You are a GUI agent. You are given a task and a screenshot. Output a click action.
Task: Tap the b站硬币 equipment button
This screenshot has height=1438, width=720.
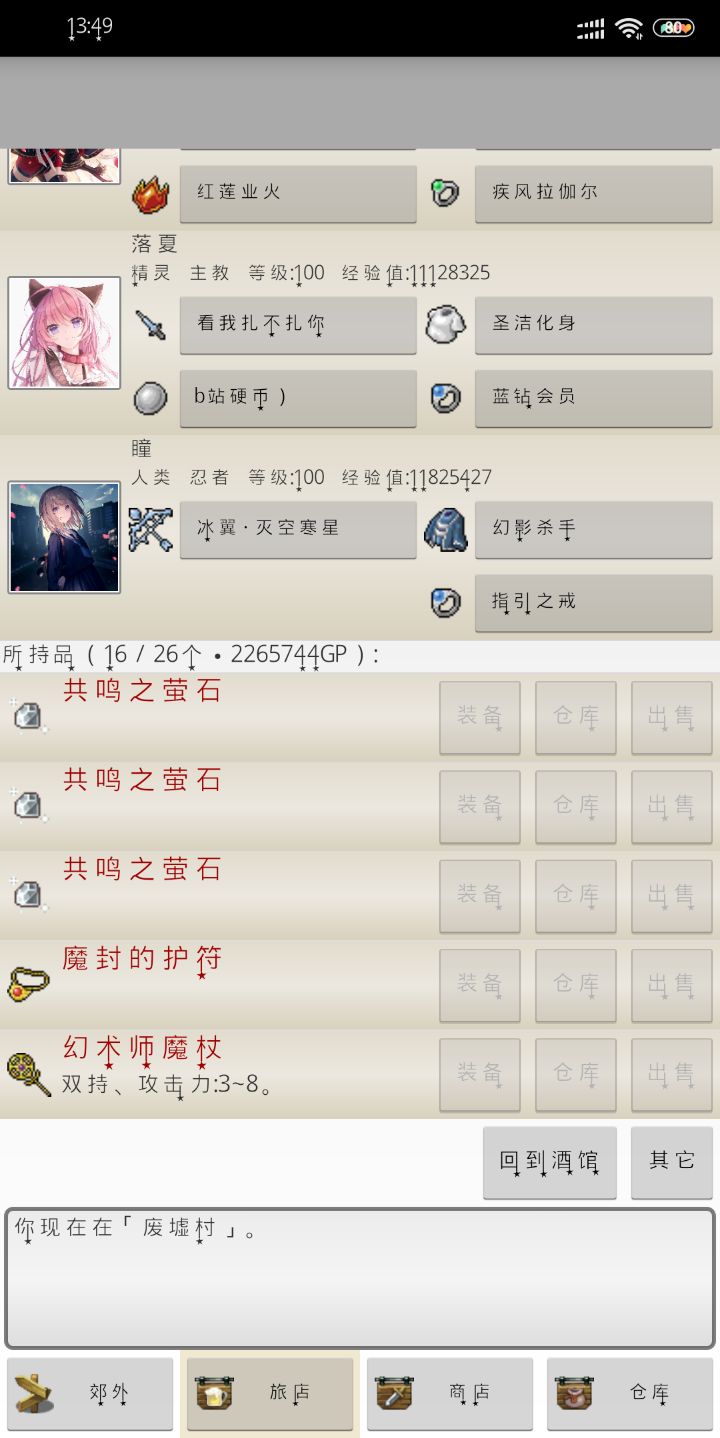click(x=297, y=398)
